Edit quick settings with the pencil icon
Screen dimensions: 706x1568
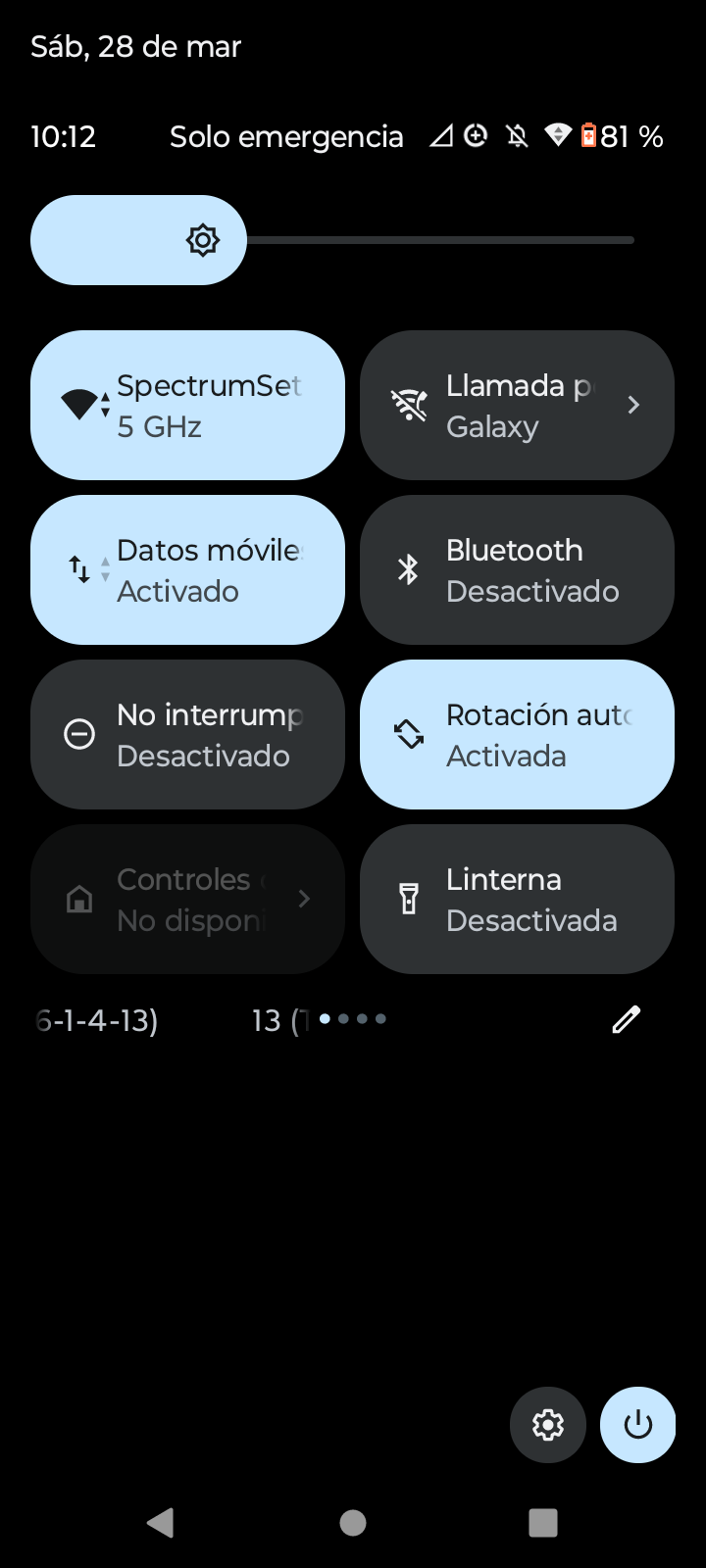click(x=626, y=1019)
